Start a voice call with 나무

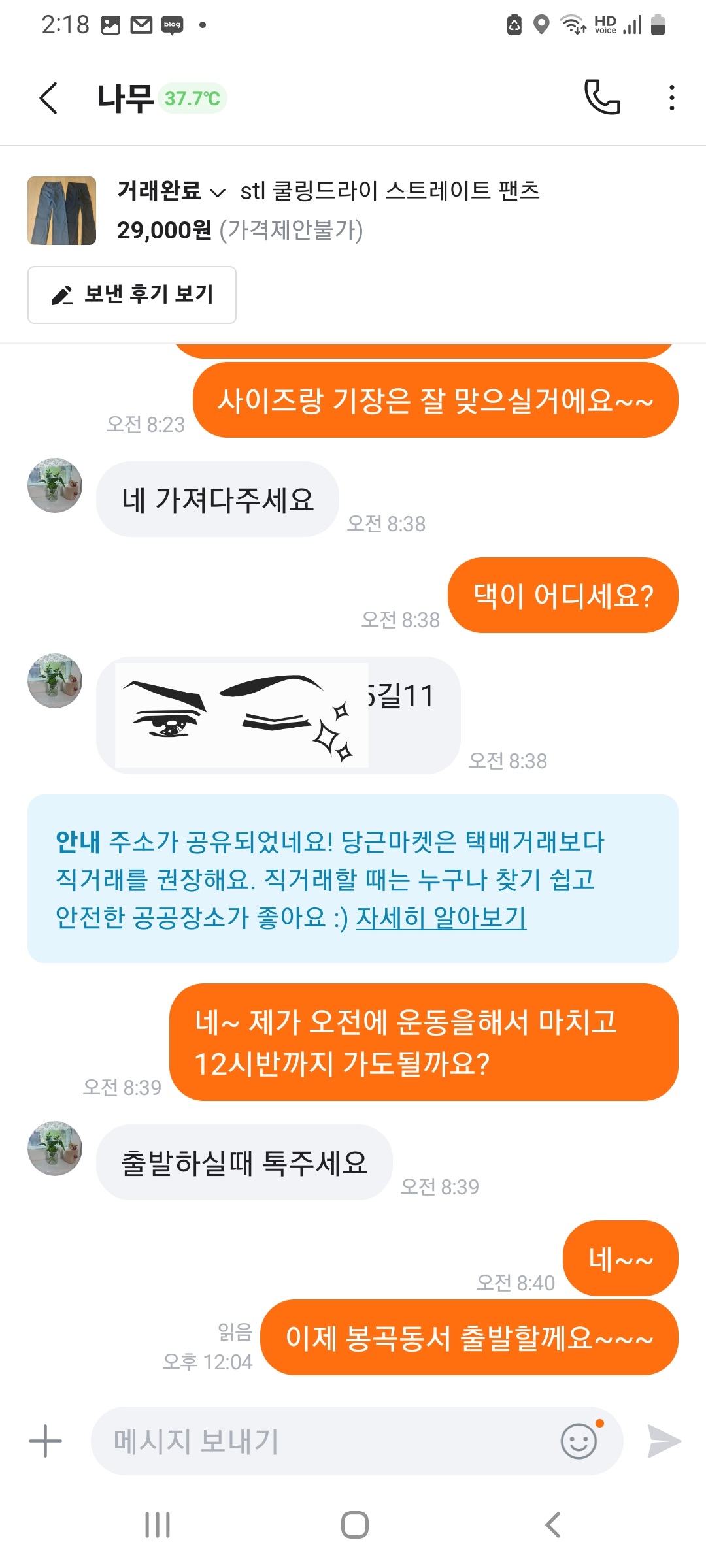click(601, 98)
